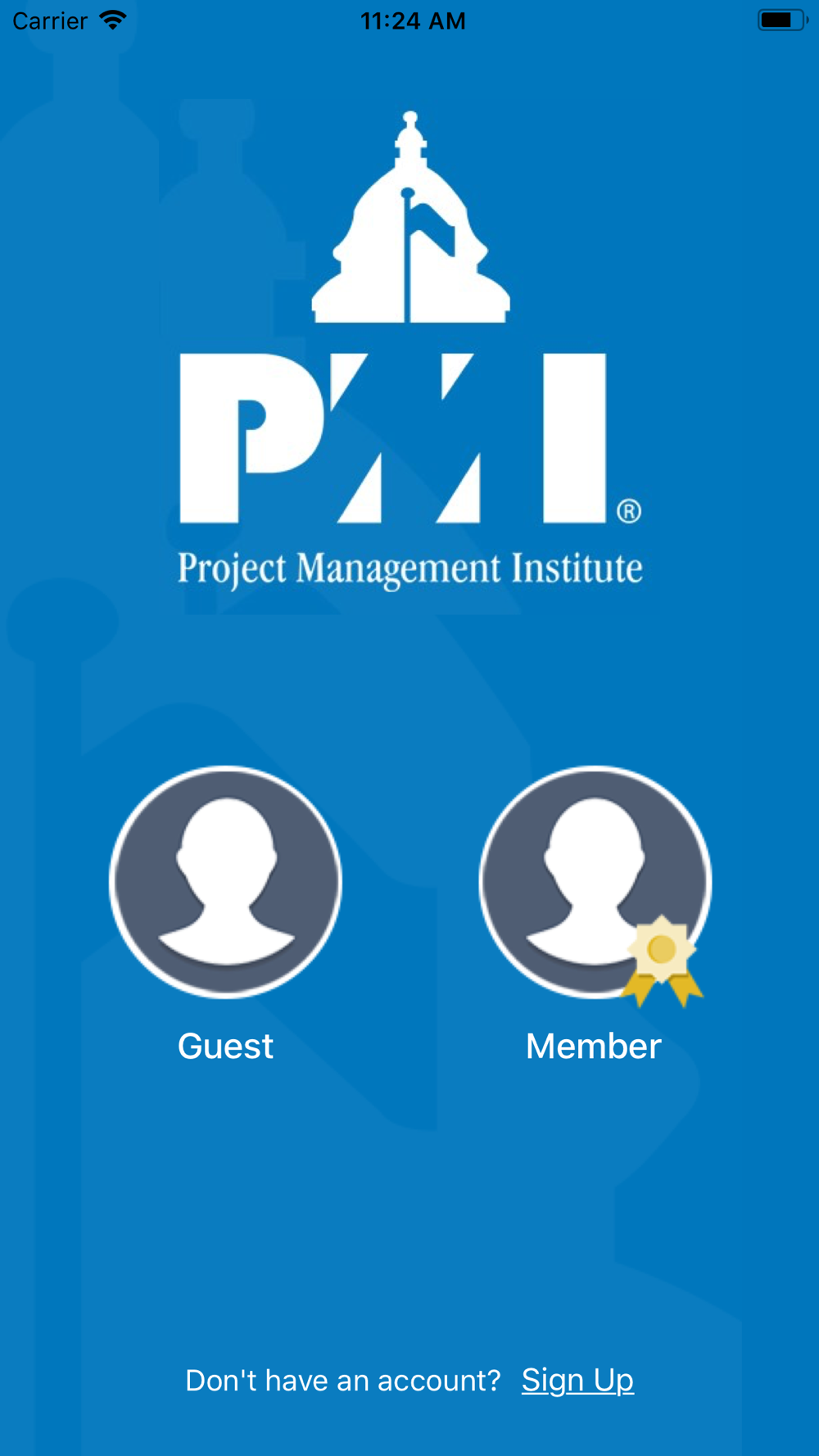819x1456 pixels.
Task: Open the Sign Up link
Action: tap(577, 1381)
